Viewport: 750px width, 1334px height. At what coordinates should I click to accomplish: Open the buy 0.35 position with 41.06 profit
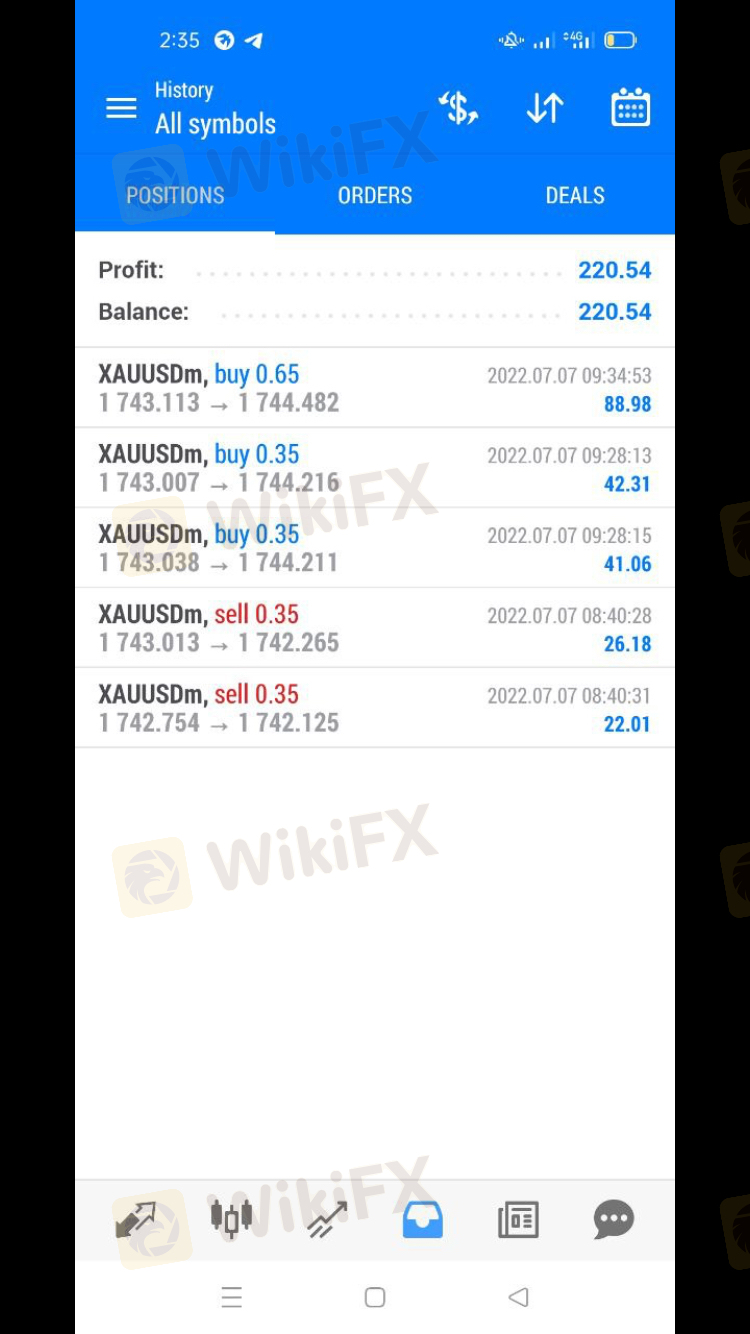click(x=375, y=548)
